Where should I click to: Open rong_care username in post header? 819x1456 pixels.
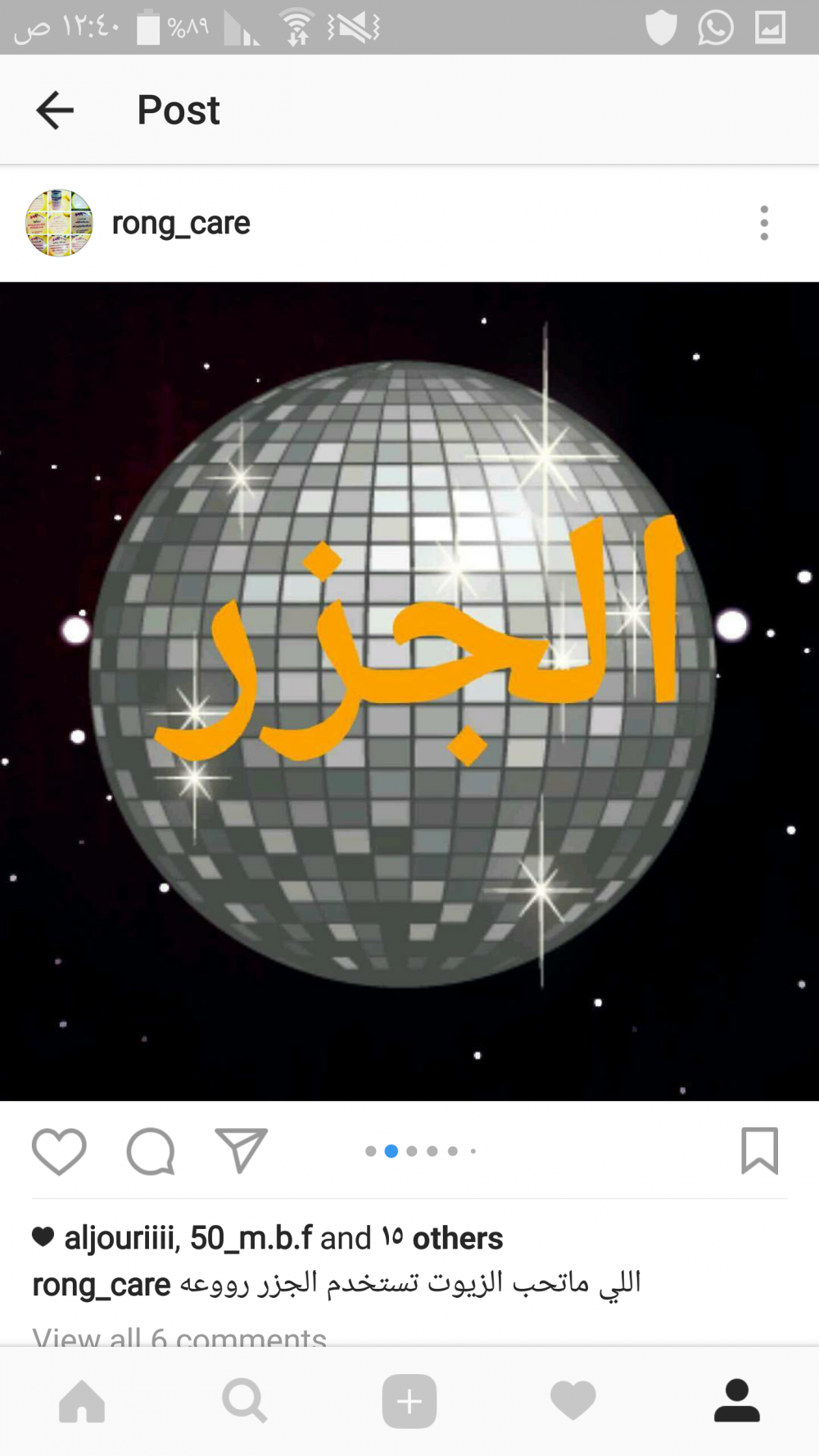[x=181, y=223]
